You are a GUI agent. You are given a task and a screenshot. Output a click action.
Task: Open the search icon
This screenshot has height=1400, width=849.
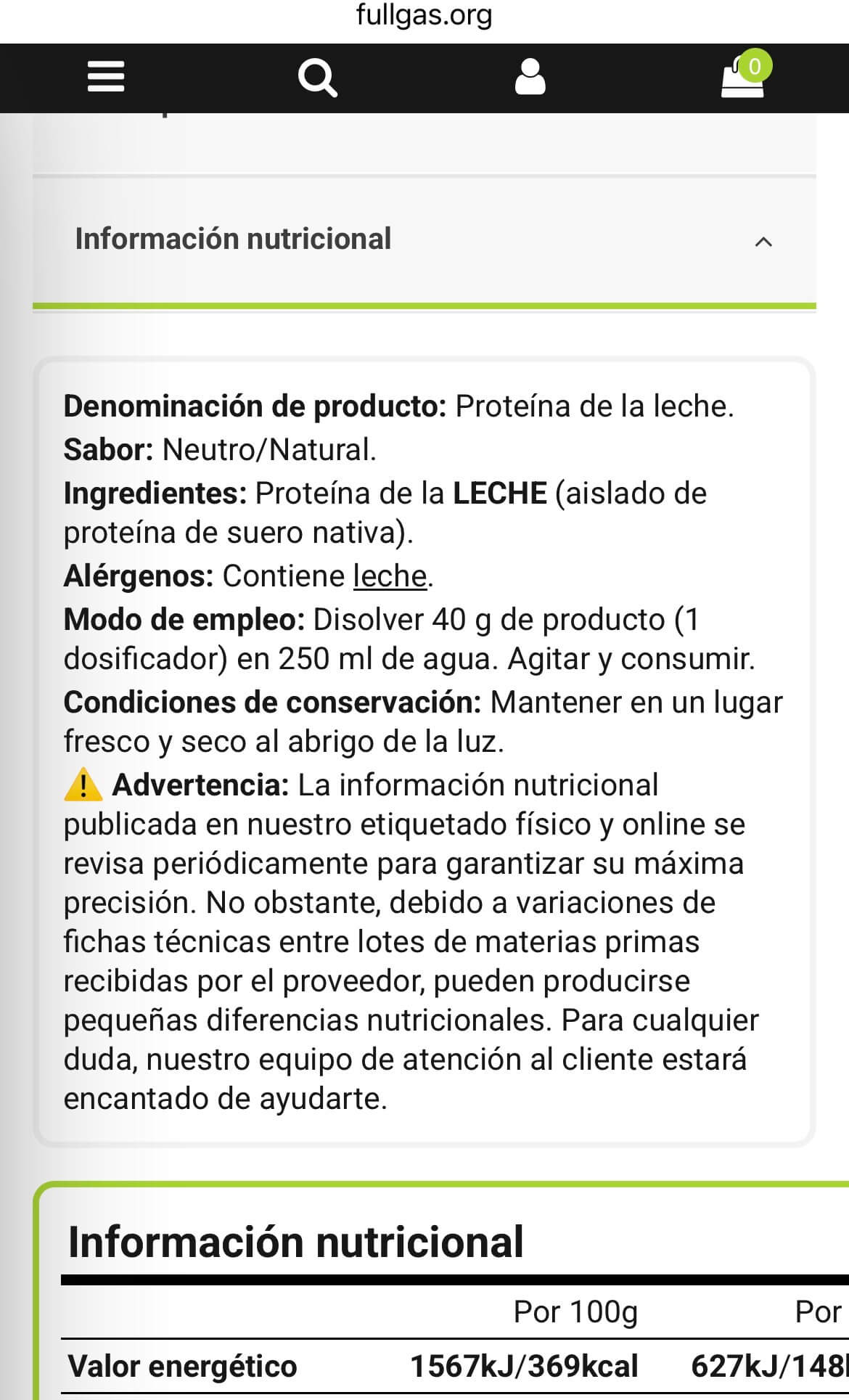tap(317, 77)
